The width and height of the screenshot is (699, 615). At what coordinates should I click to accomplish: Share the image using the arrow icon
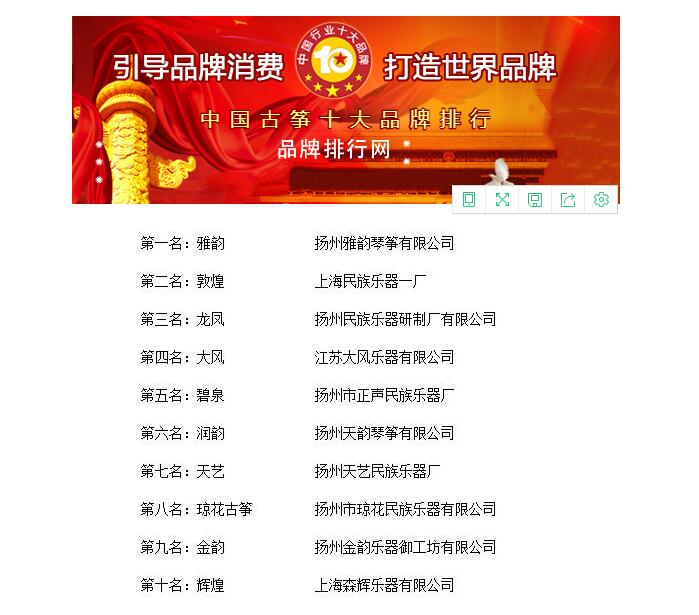pos(568,200)
